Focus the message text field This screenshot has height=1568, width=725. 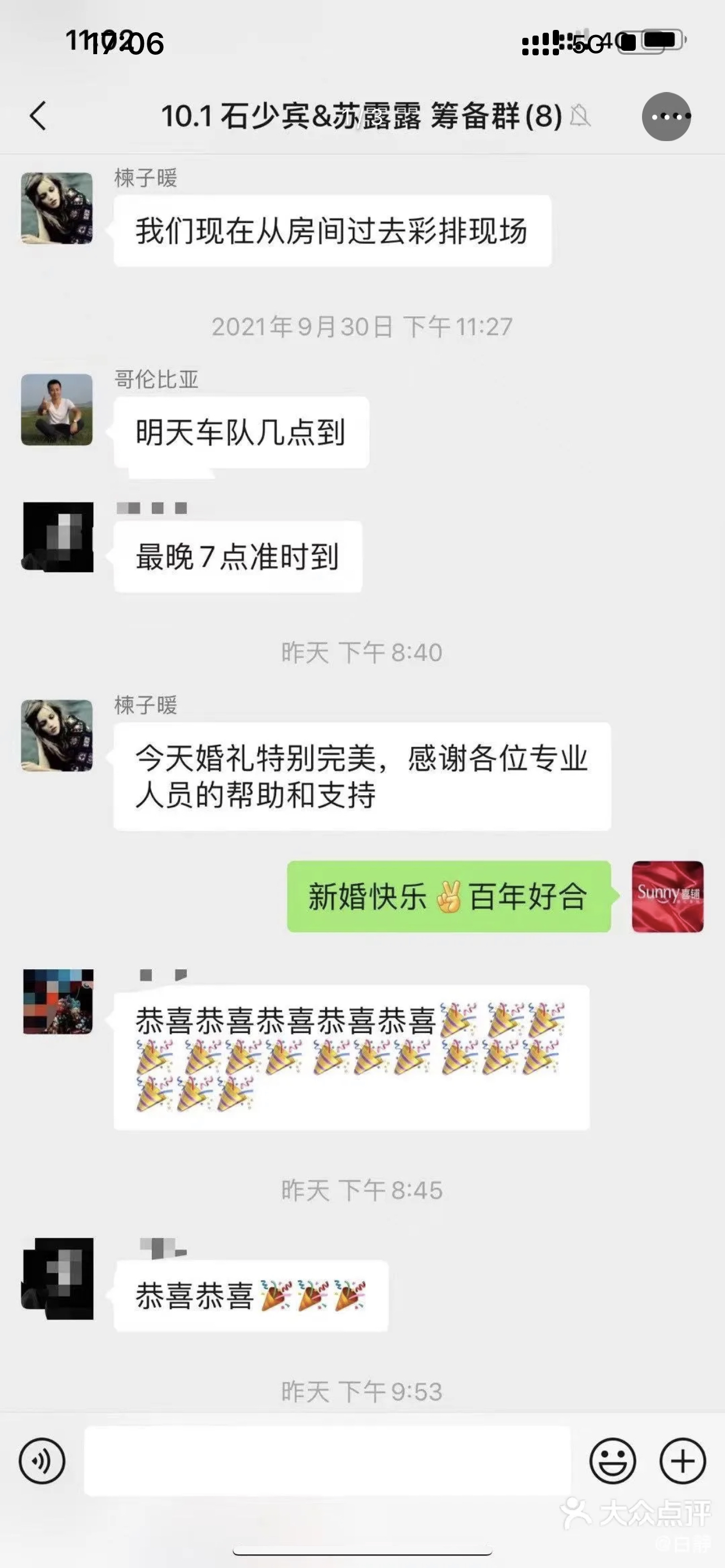pyautogui.click(x=327, y=1461)
